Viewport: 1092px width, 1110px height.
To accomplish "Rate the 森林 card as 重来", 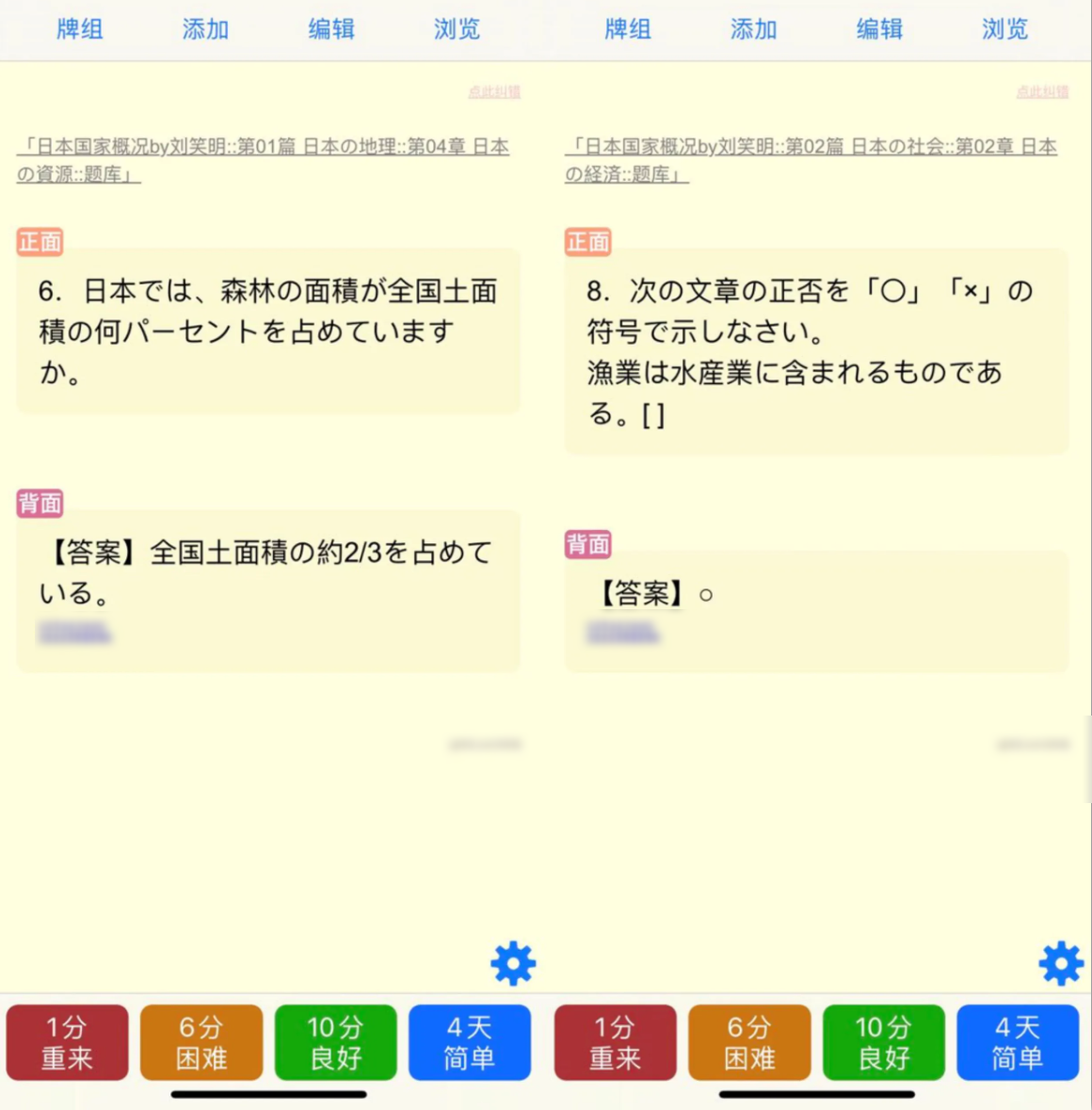I will tap(67, 1042).
